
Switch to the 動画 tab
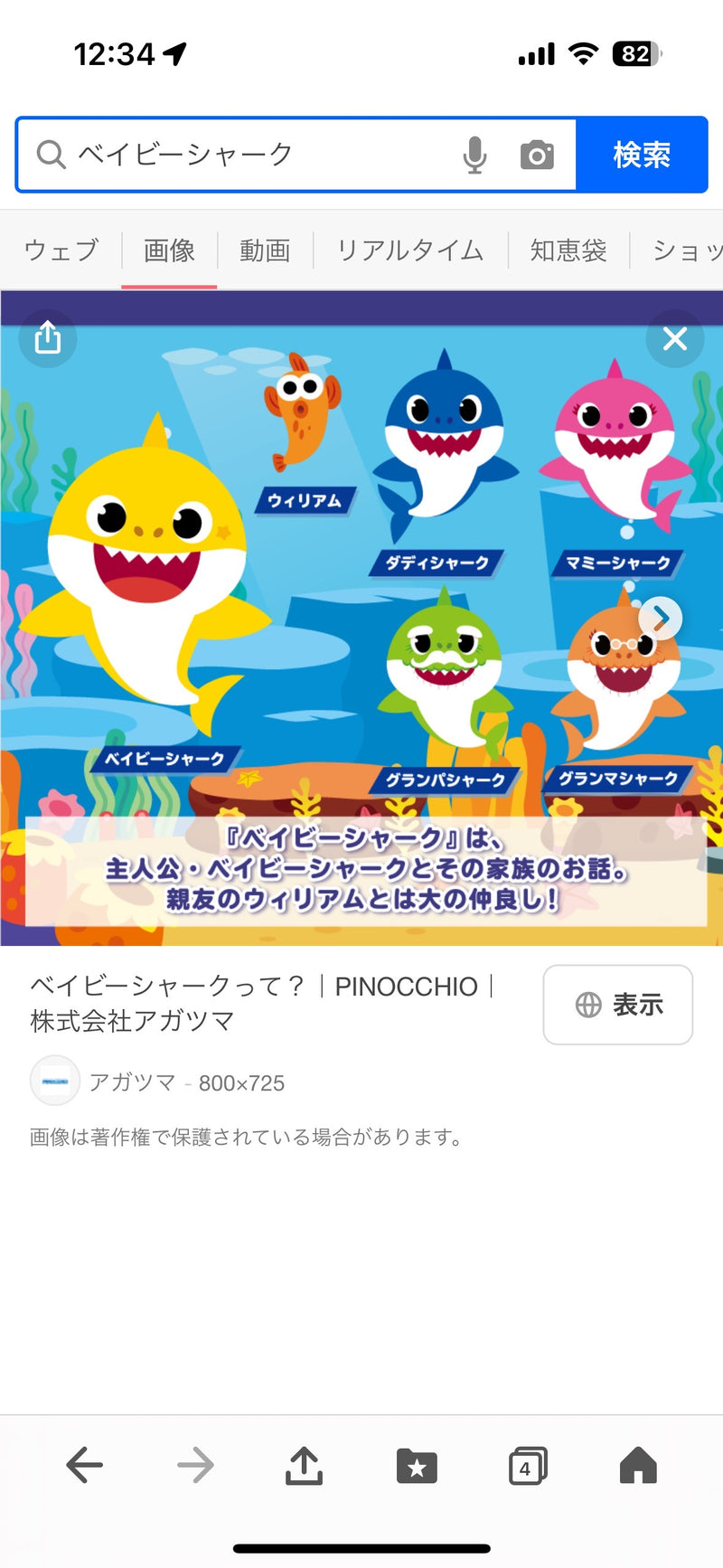pyautogui.click(x=265, y=250)
